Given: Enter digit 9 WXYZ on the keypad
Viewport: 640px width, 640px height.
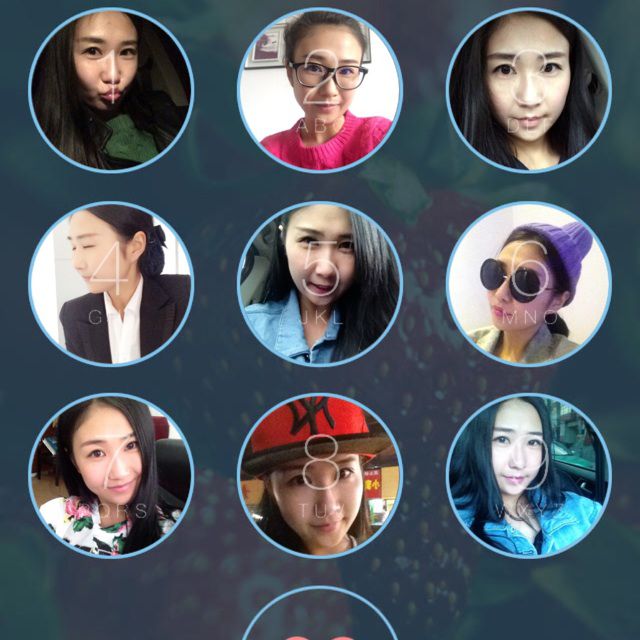Looking at the screenshot, I should [x=528, y=476].
